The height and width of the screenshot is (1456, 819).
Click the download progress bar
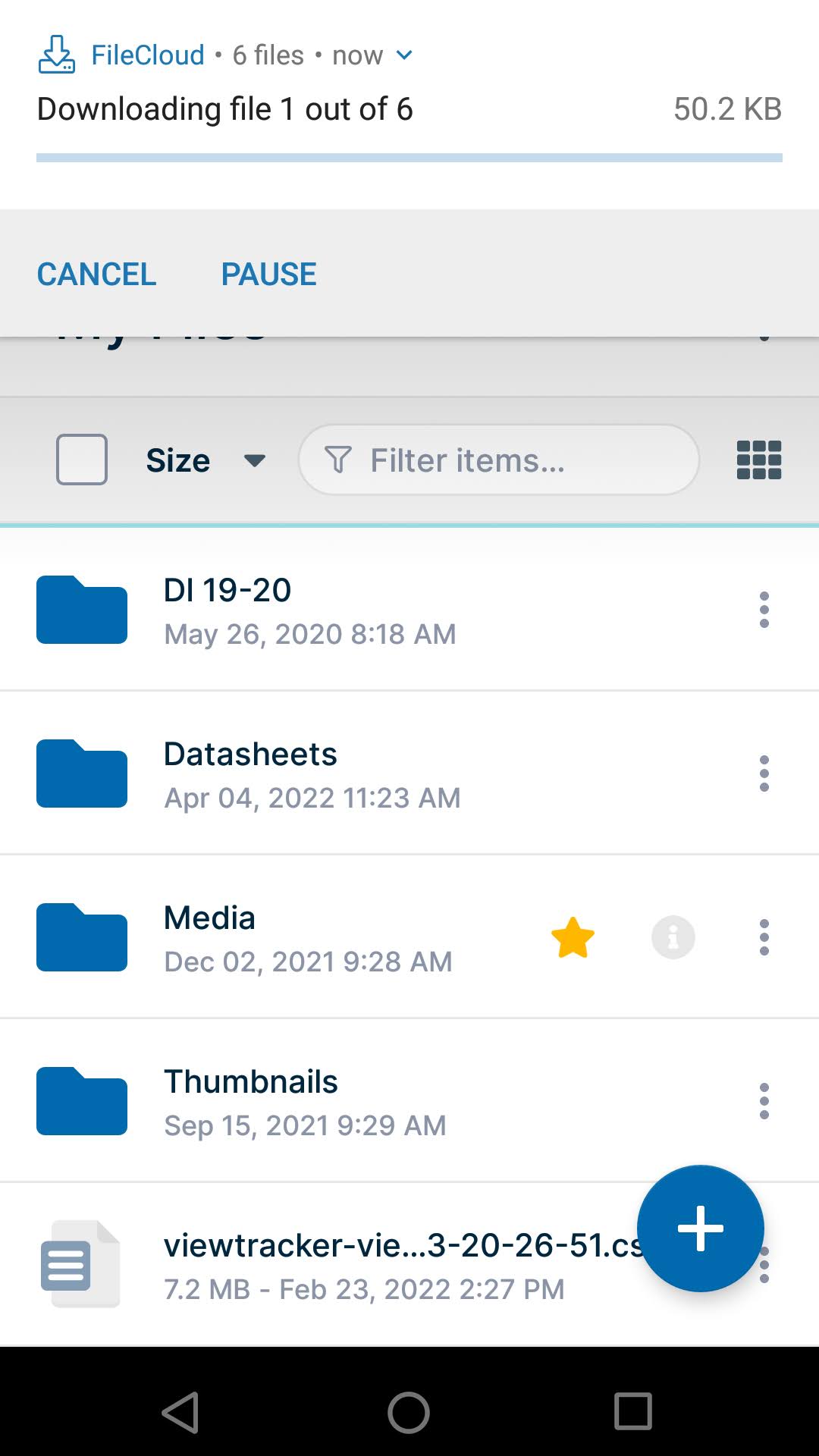coord(409,157)
